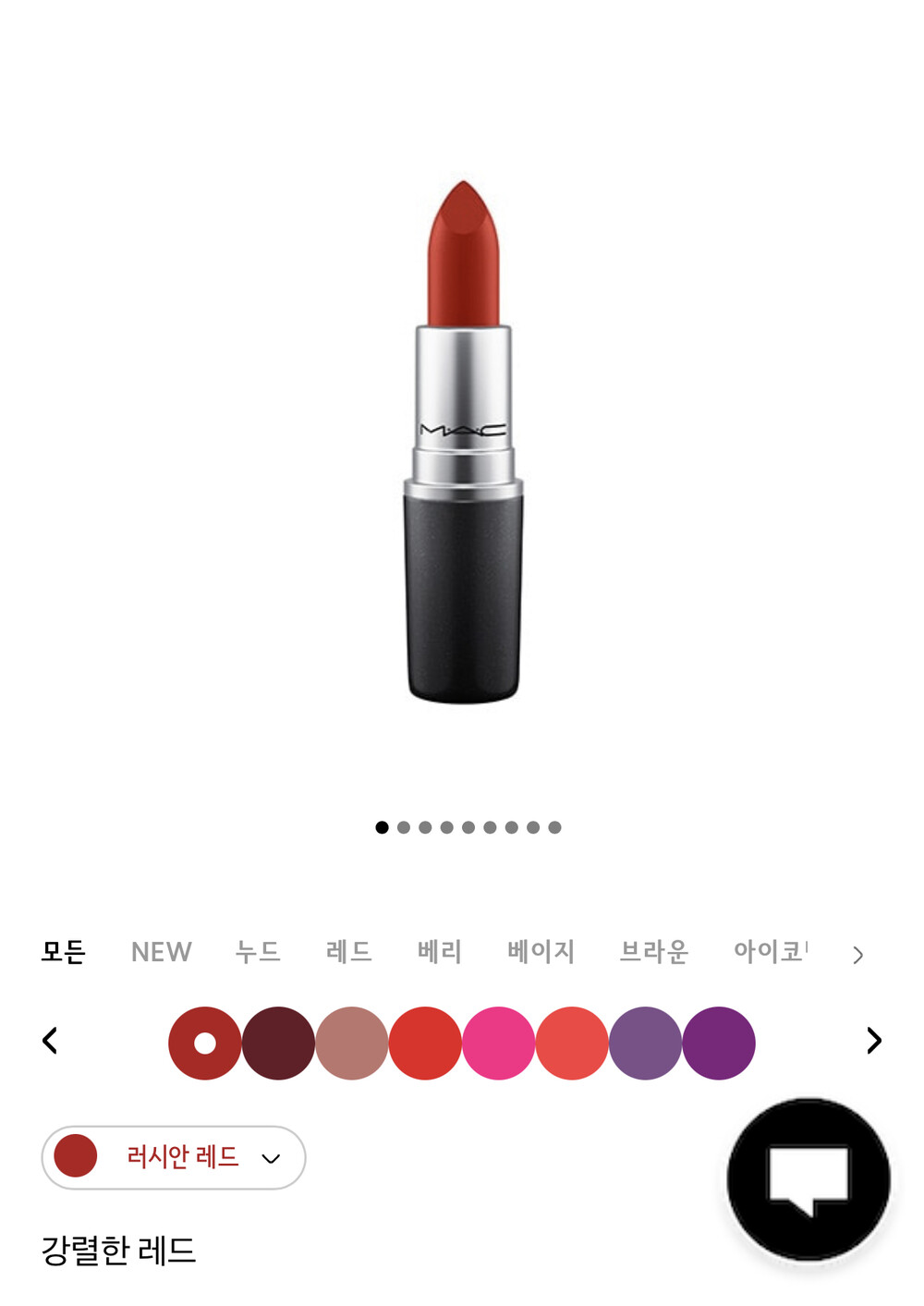Switch to the 누드 shade tab

point(258,951)
